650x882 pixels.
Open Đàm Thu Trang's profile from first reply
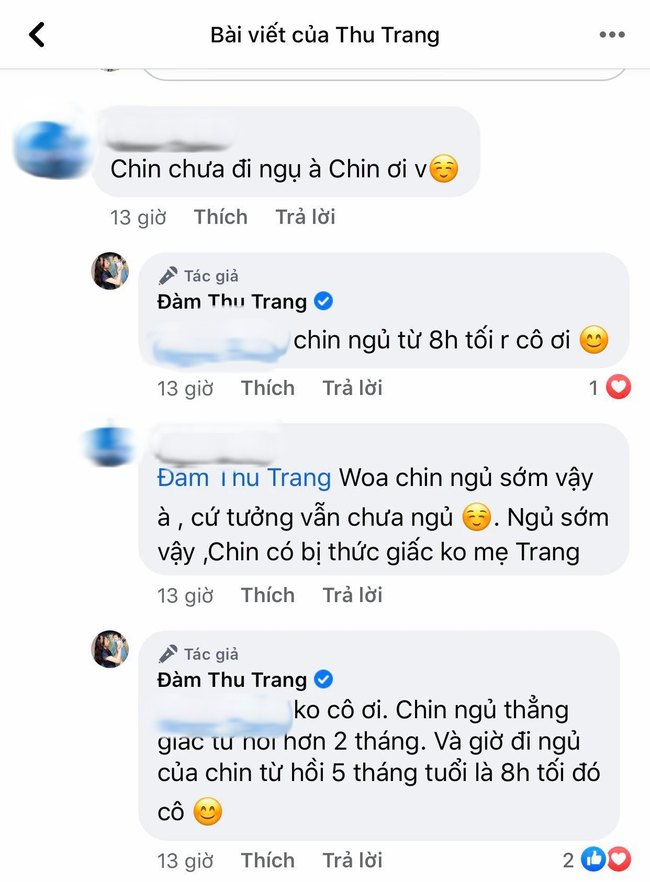coord(232,302)
